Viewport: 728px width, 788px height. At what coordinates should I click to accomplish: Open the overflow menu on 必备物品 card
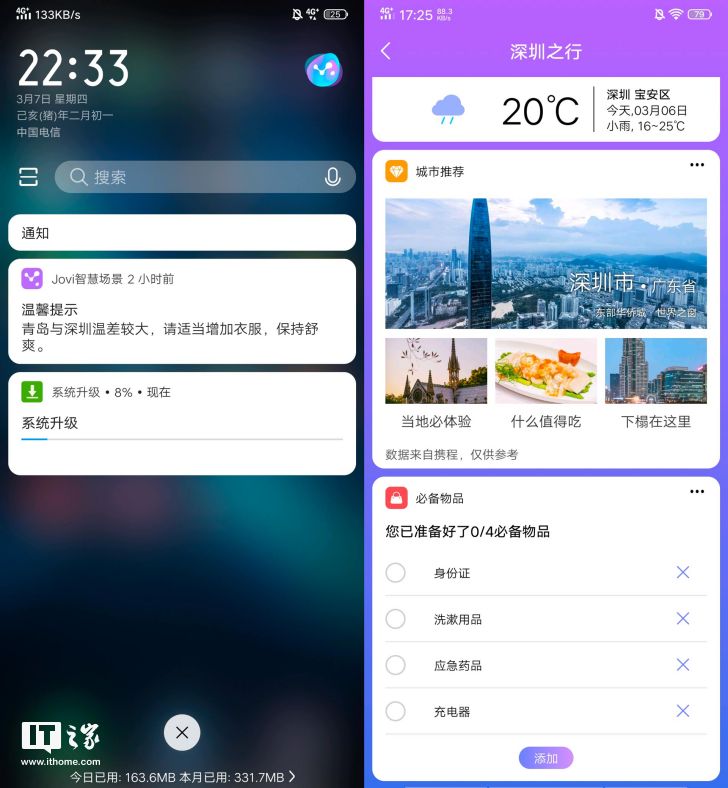697,491
